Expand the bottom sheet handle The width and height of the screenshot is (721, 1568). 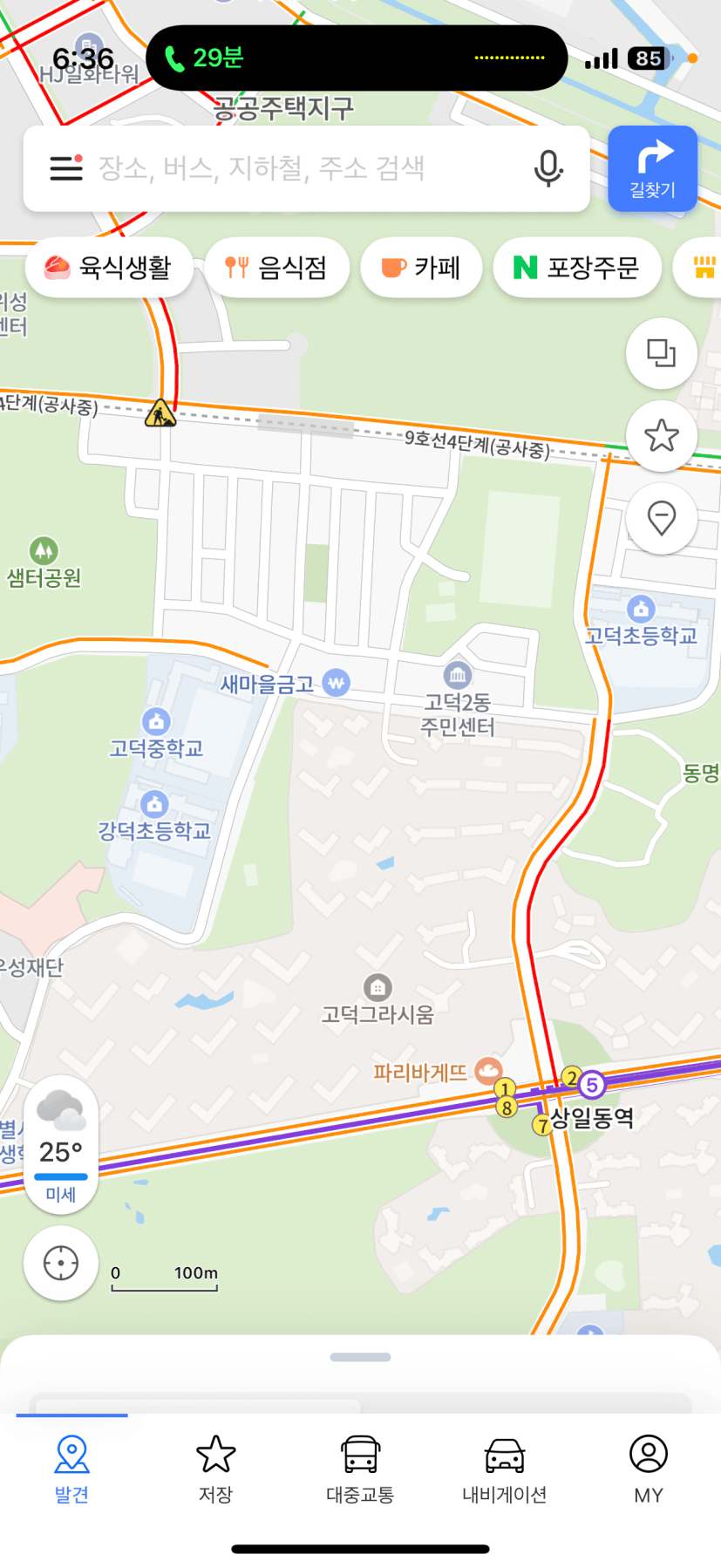pos(360,1357)
